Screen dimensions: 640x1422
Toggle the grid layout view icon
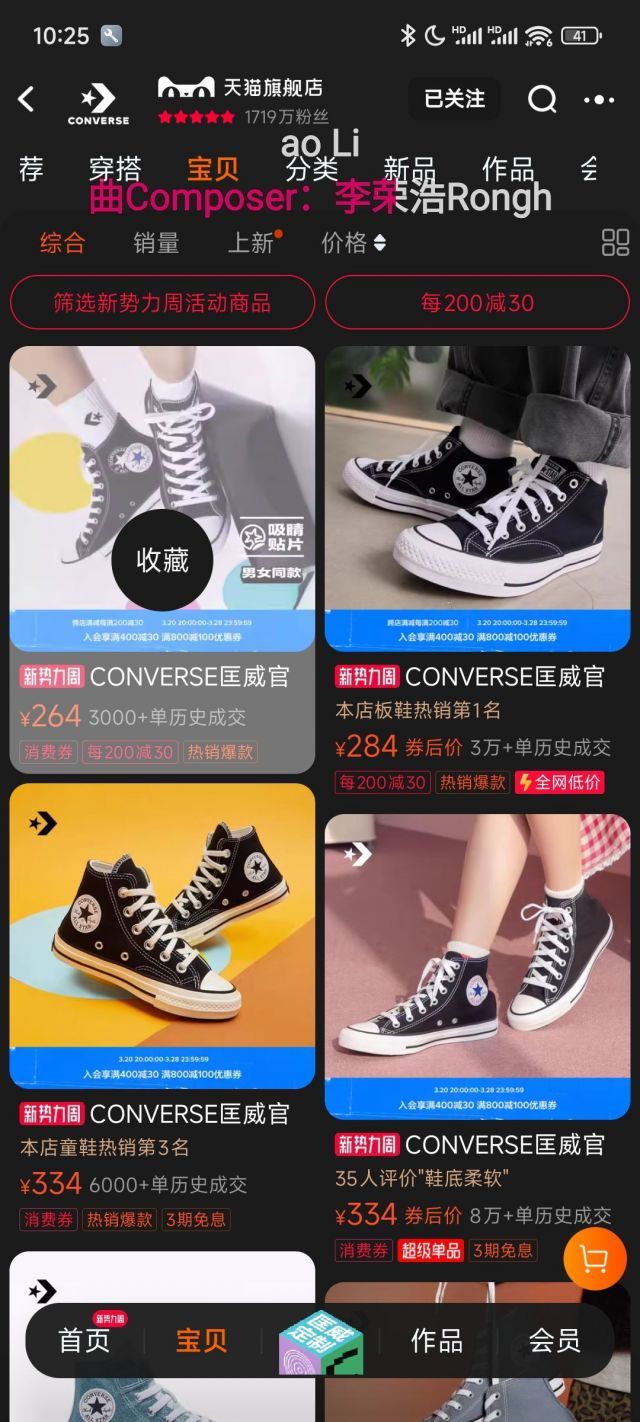(615, 243)
